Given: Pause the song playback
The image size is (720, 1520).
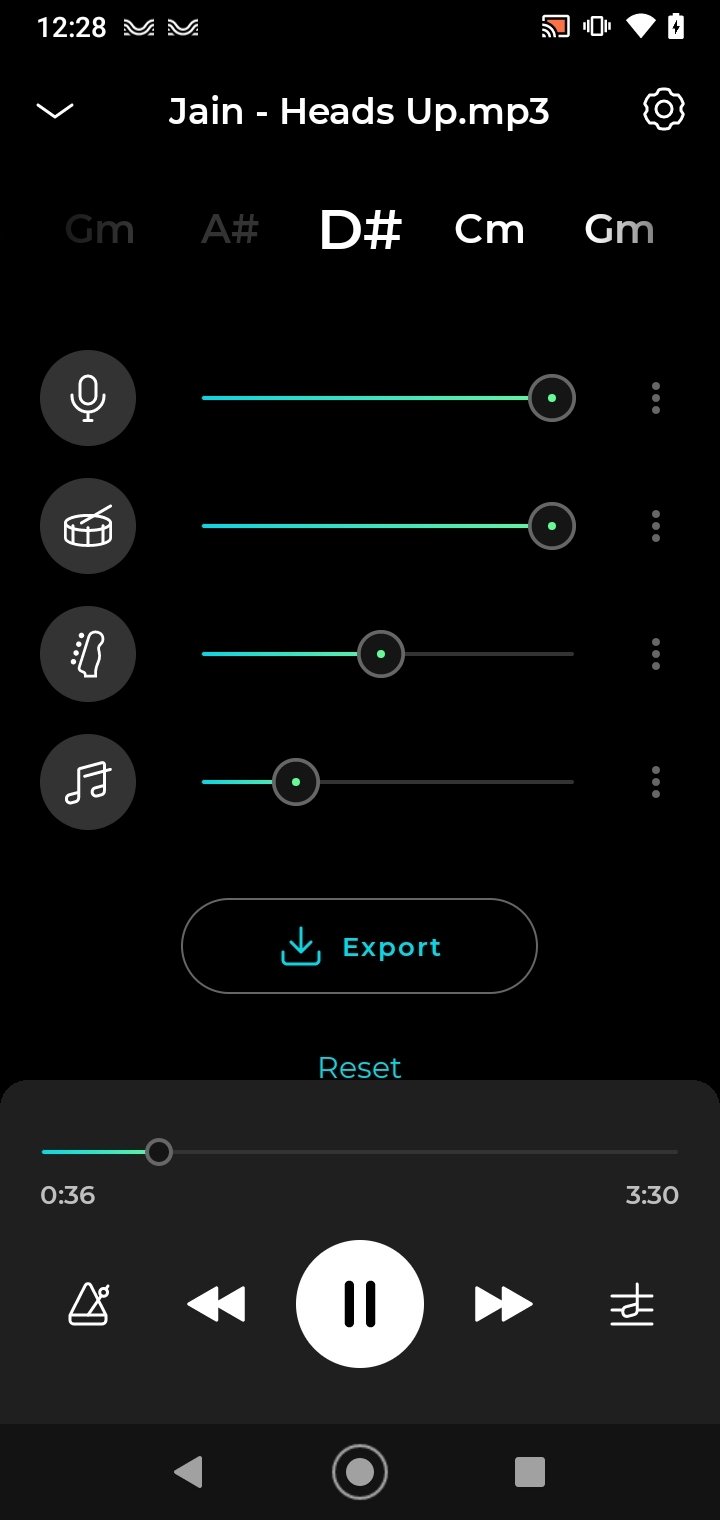Looking at the screenshot, I should [360, 1304].
